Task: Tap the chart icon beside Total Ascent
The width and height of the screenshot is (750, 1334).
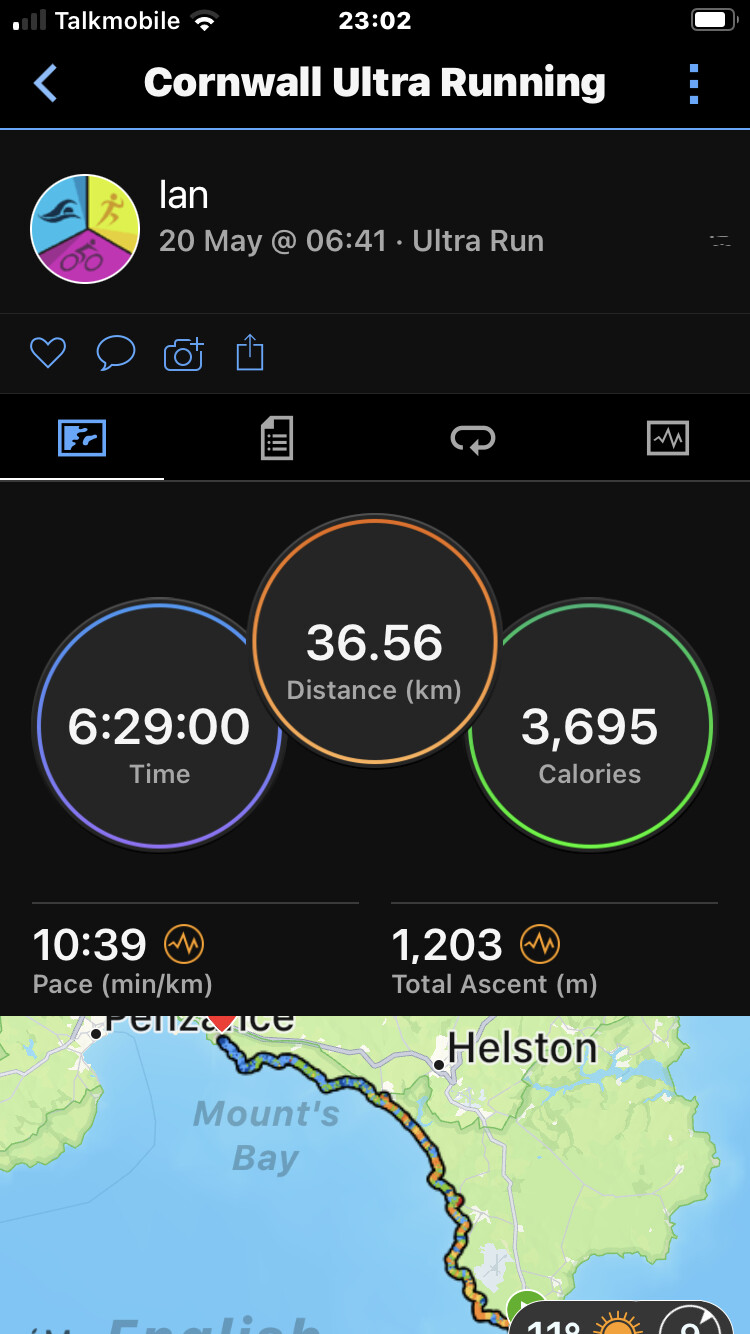Action: [x=540, y=944]
